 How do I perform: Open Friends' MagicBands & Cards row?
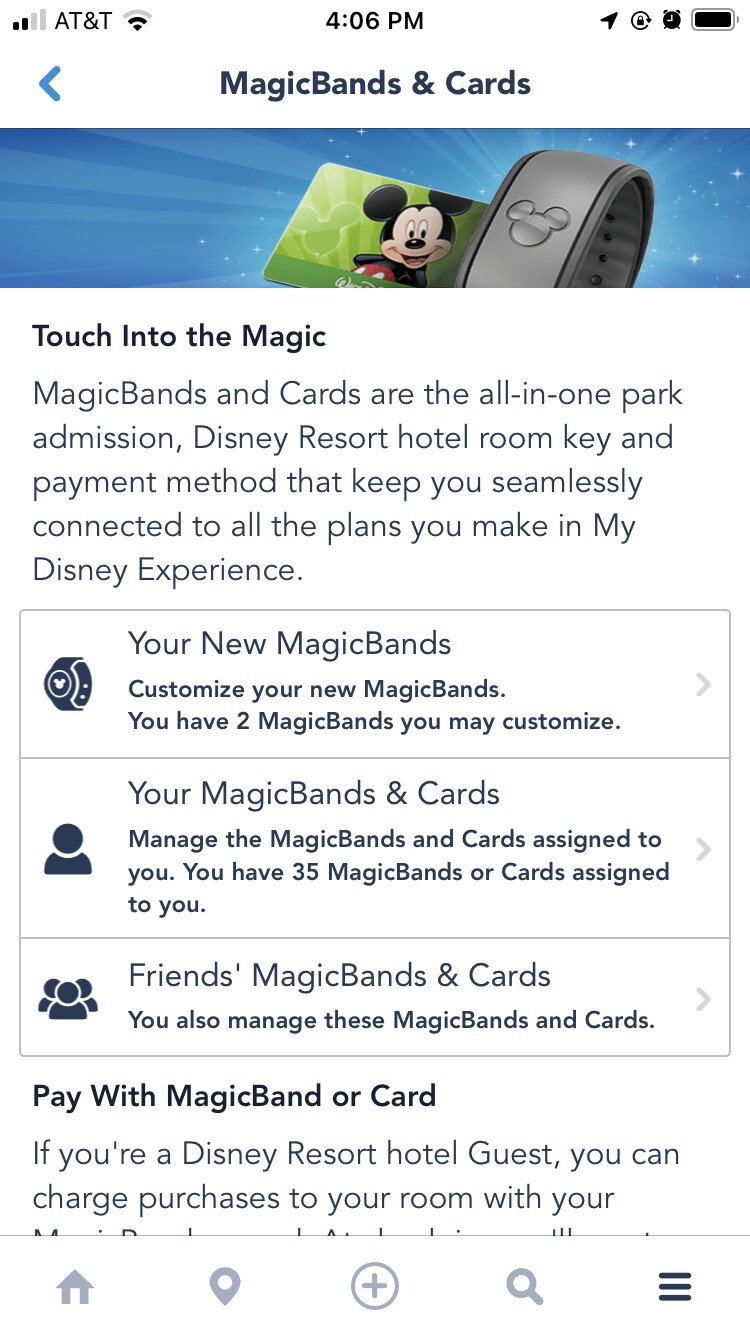click(375, 996)
